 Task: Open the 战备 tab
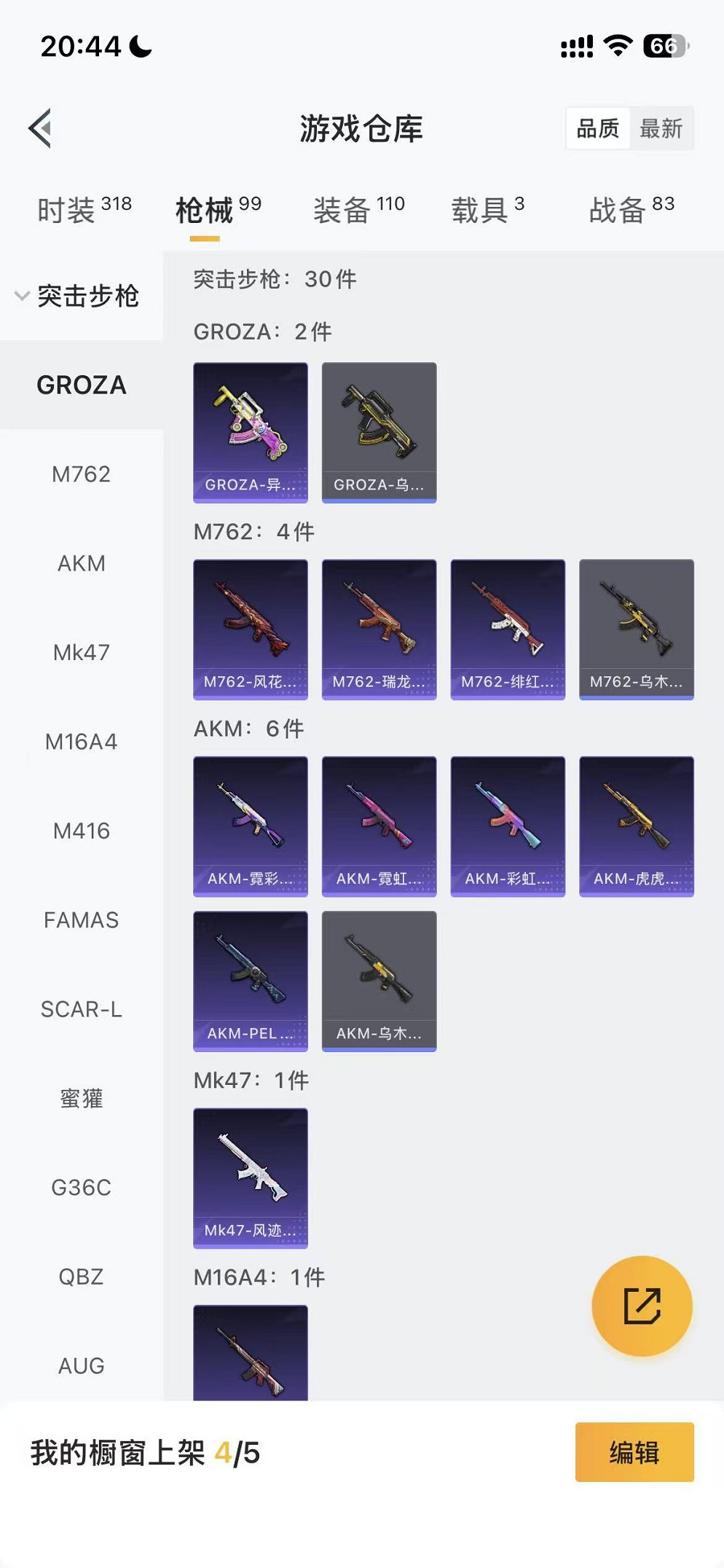(631, 210)
